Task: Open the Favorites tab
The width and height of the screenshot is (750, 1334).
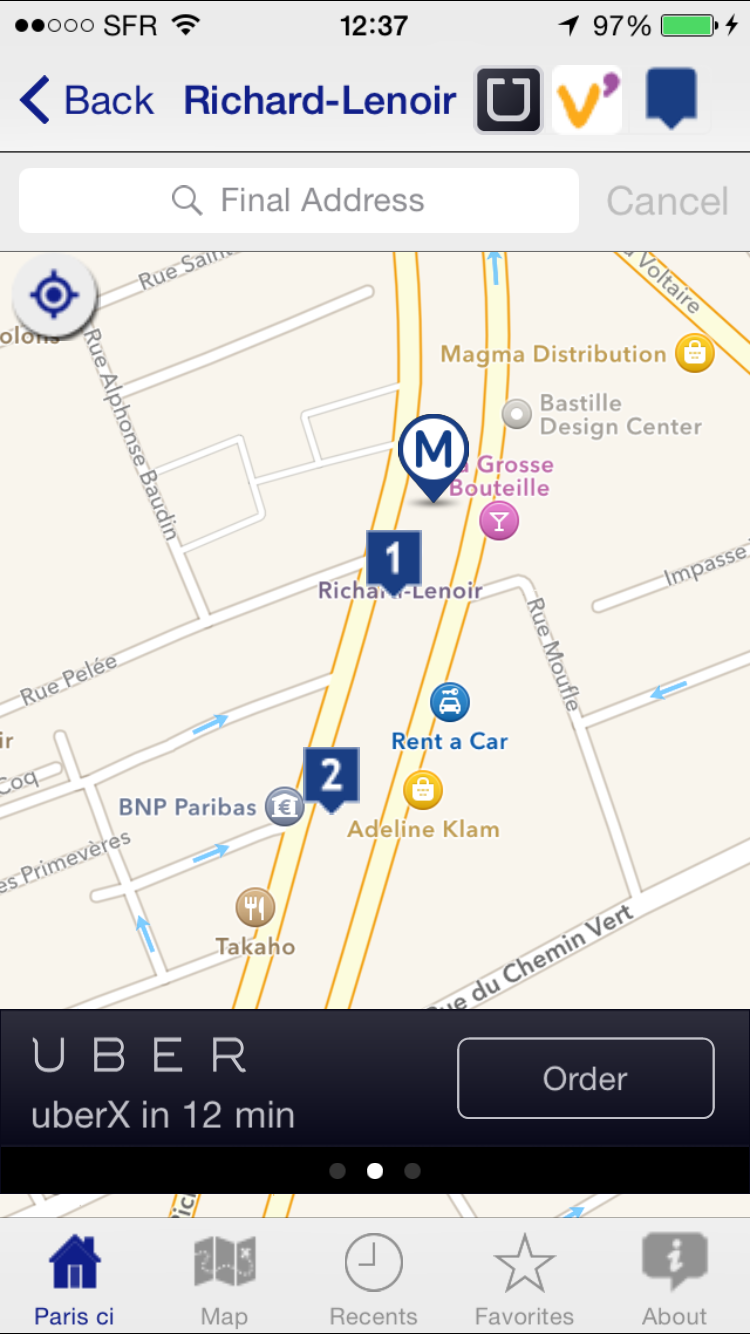Action: (524, 1277)
